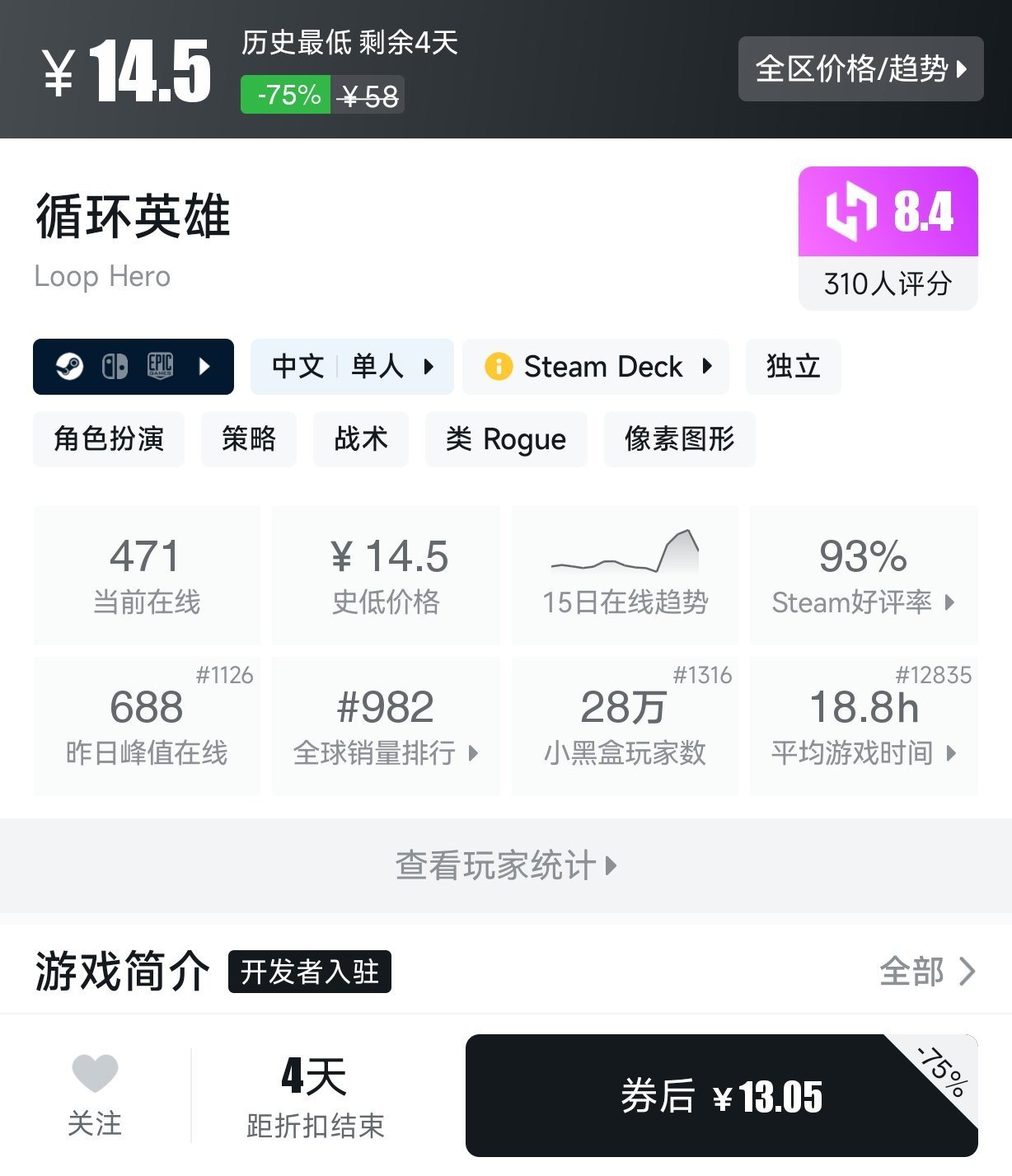Open the 像素图形 tag

pyautogui.click(x=679, y=439)
